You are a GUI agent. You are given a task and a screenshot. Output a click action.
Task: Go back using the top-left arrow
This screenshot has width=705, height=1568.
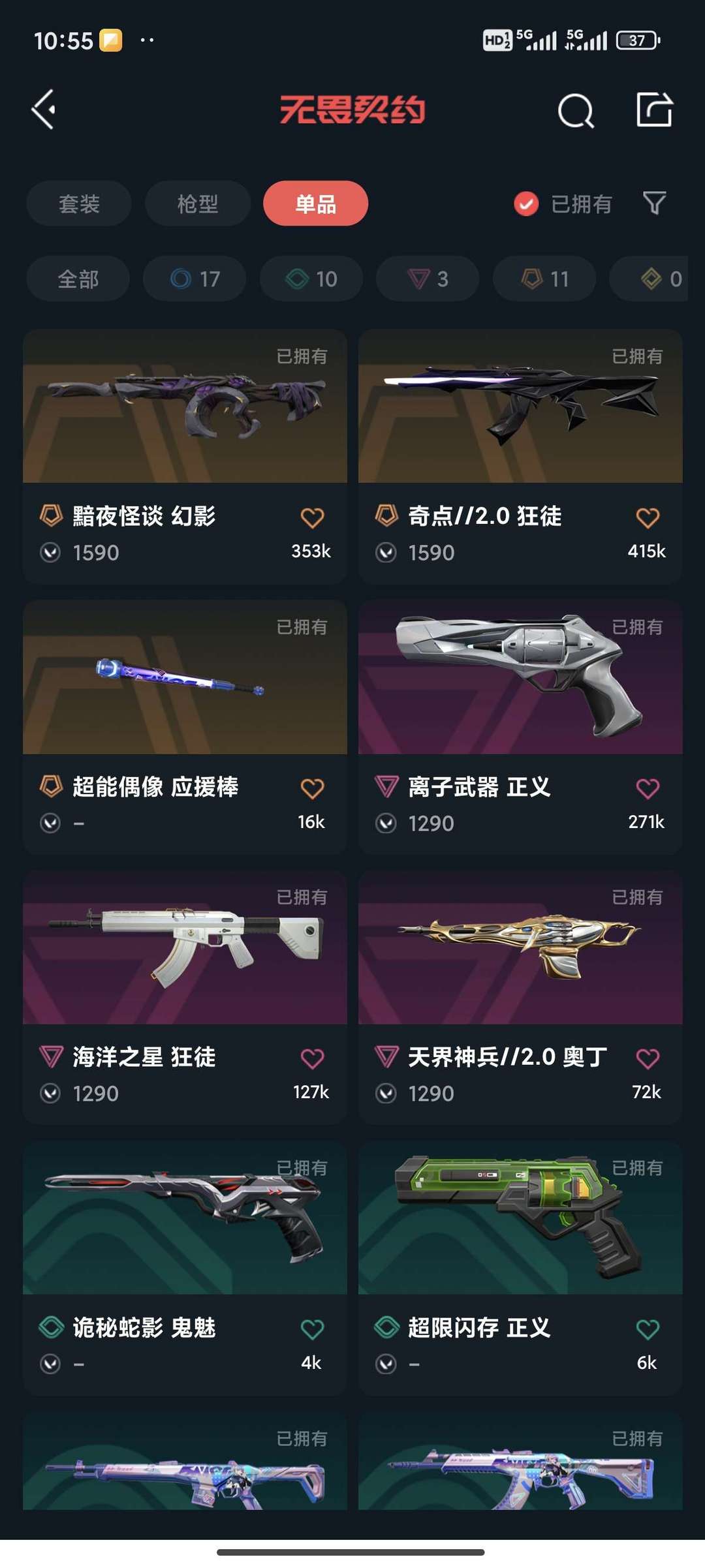click(x=44, y=110)
